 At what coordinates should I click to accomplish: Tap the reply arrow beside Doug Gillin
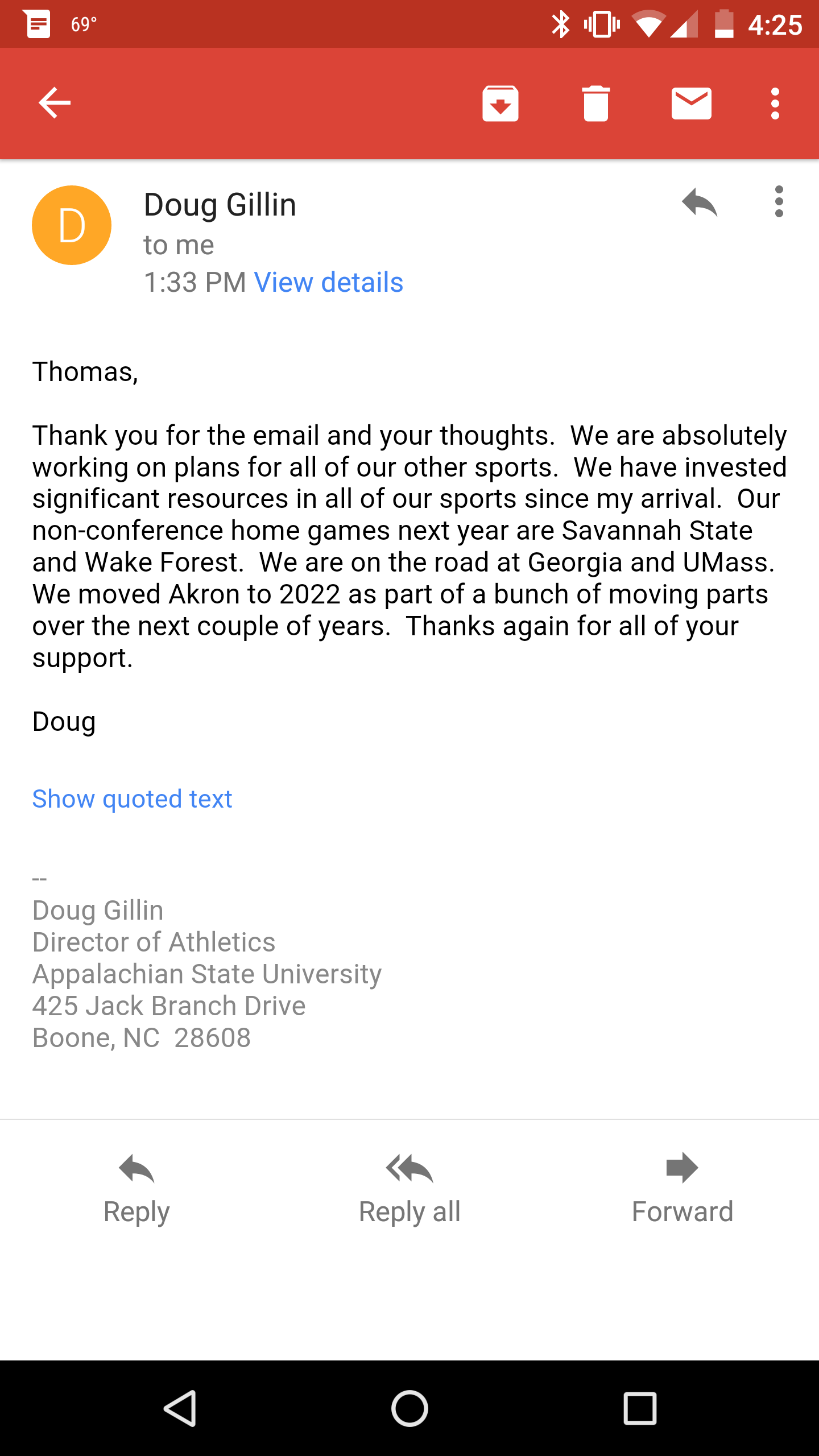tap(700, 202)
